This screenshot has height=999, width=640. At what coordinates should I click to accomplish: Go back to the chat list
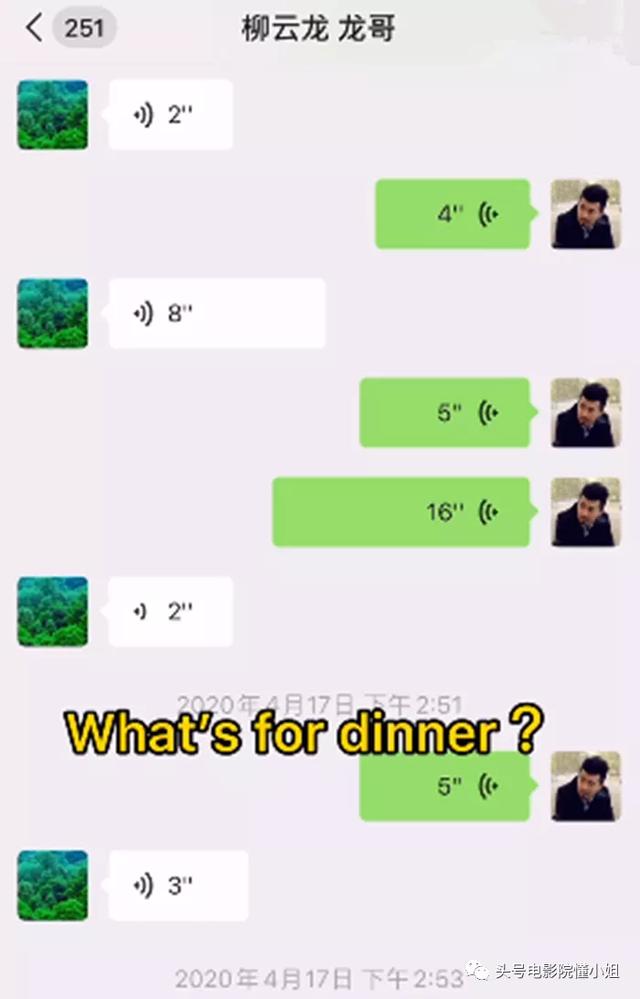[36, 28]
